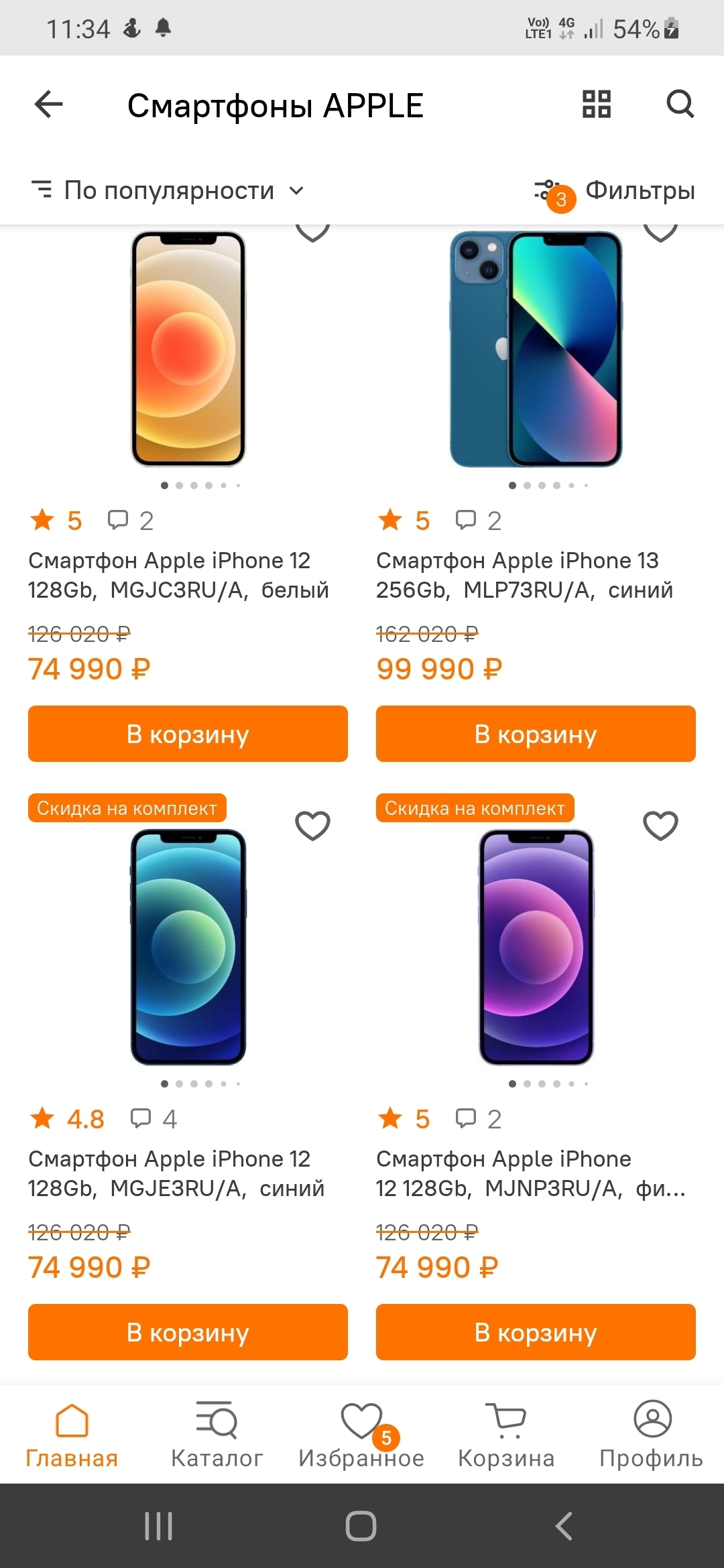Viewport: 724px width, 1568px height.
Task: Favorite the purple iPhone 12 MJNP3RU/A
Action: coord(660,826)
